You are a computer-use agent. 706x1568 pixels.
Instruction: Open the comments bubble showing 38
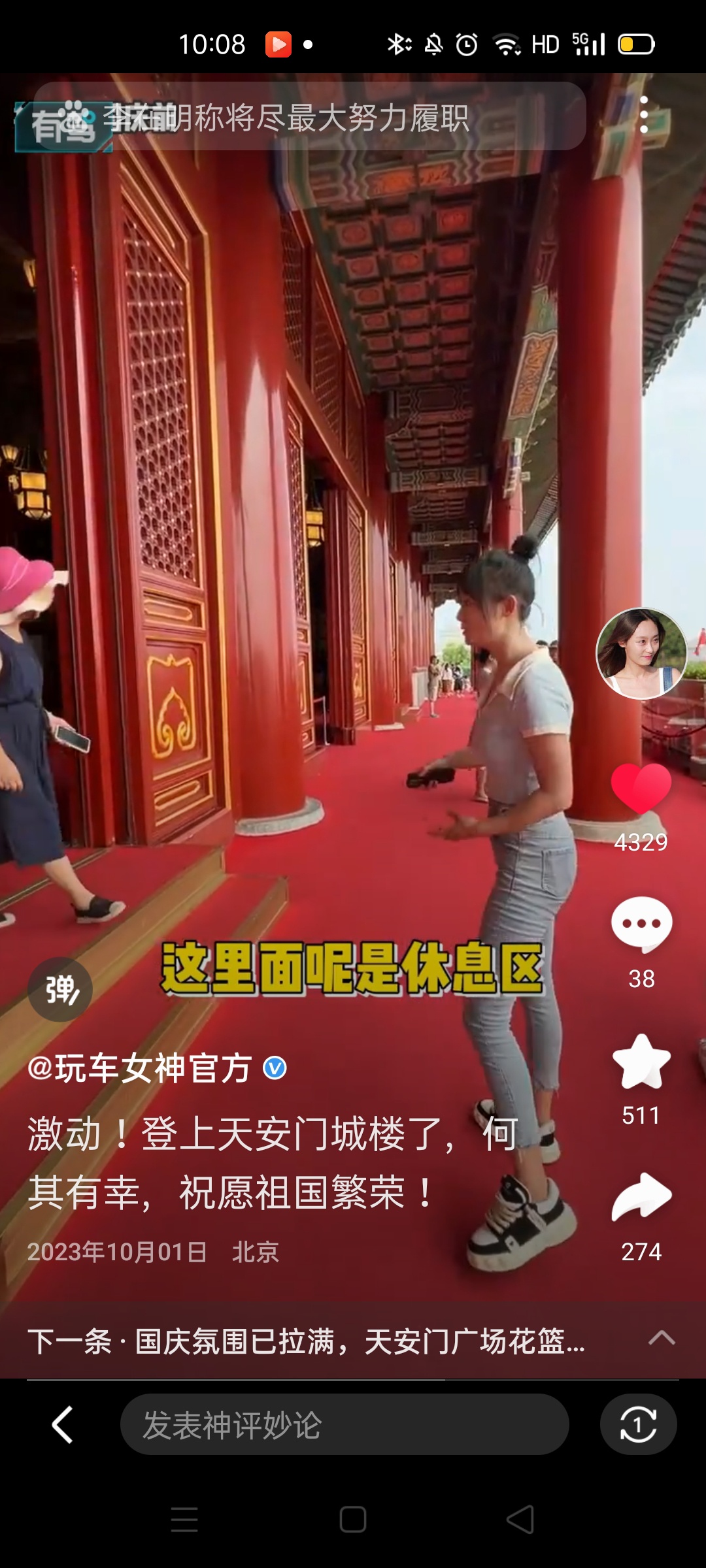(x=641, y=924)
